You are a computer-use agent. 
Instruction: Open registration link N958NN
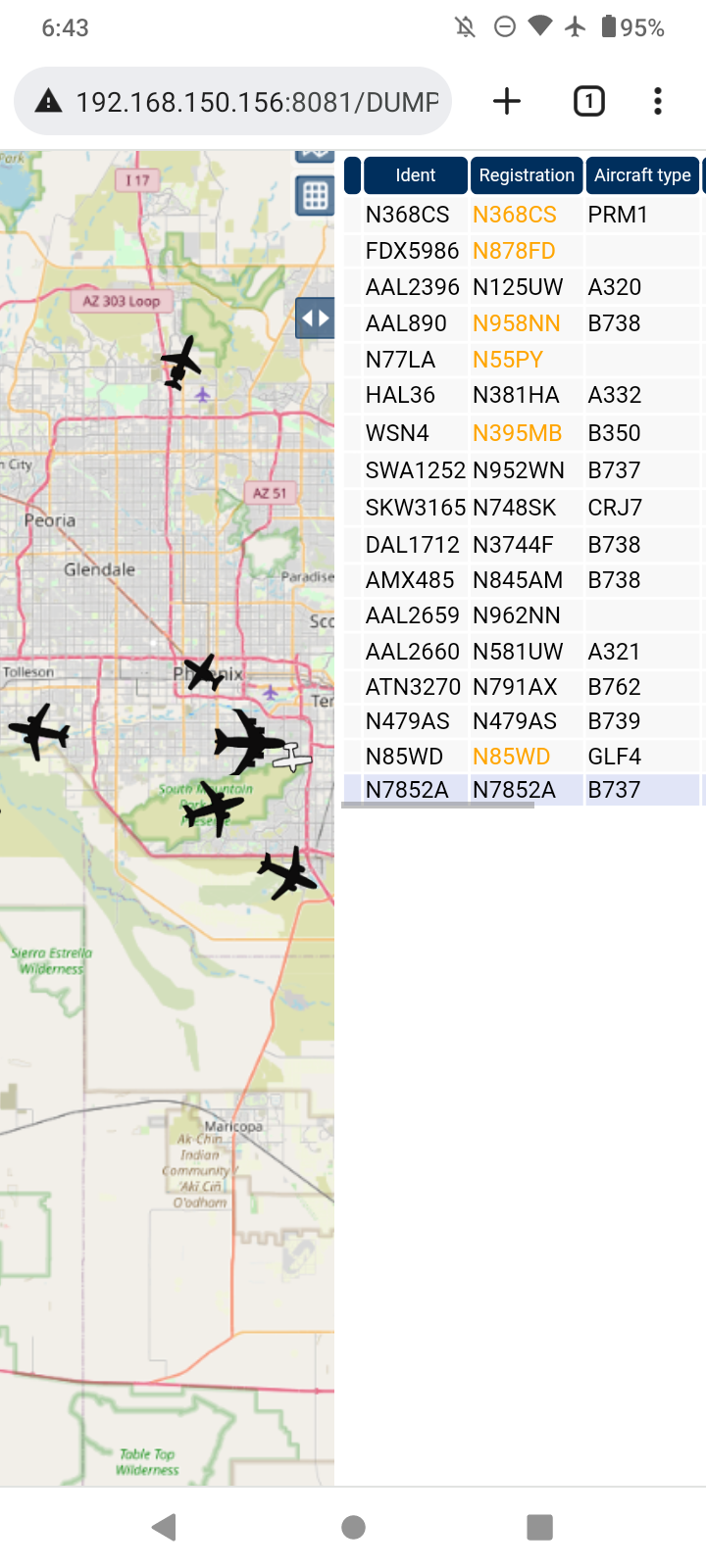click(517, 323)
